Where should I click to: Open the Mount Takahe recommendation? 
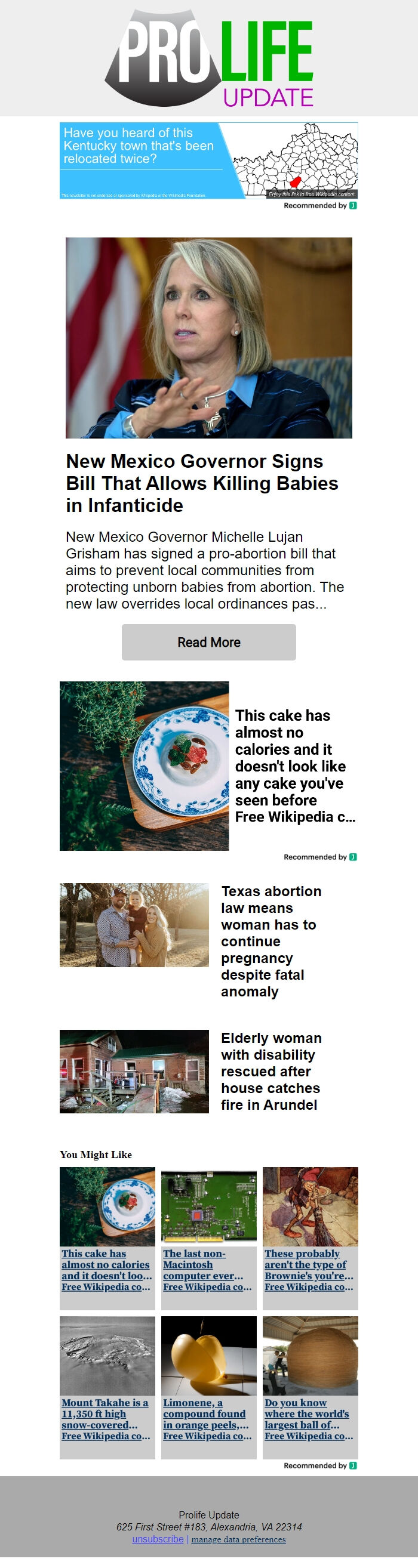[x=106, y=1419]
